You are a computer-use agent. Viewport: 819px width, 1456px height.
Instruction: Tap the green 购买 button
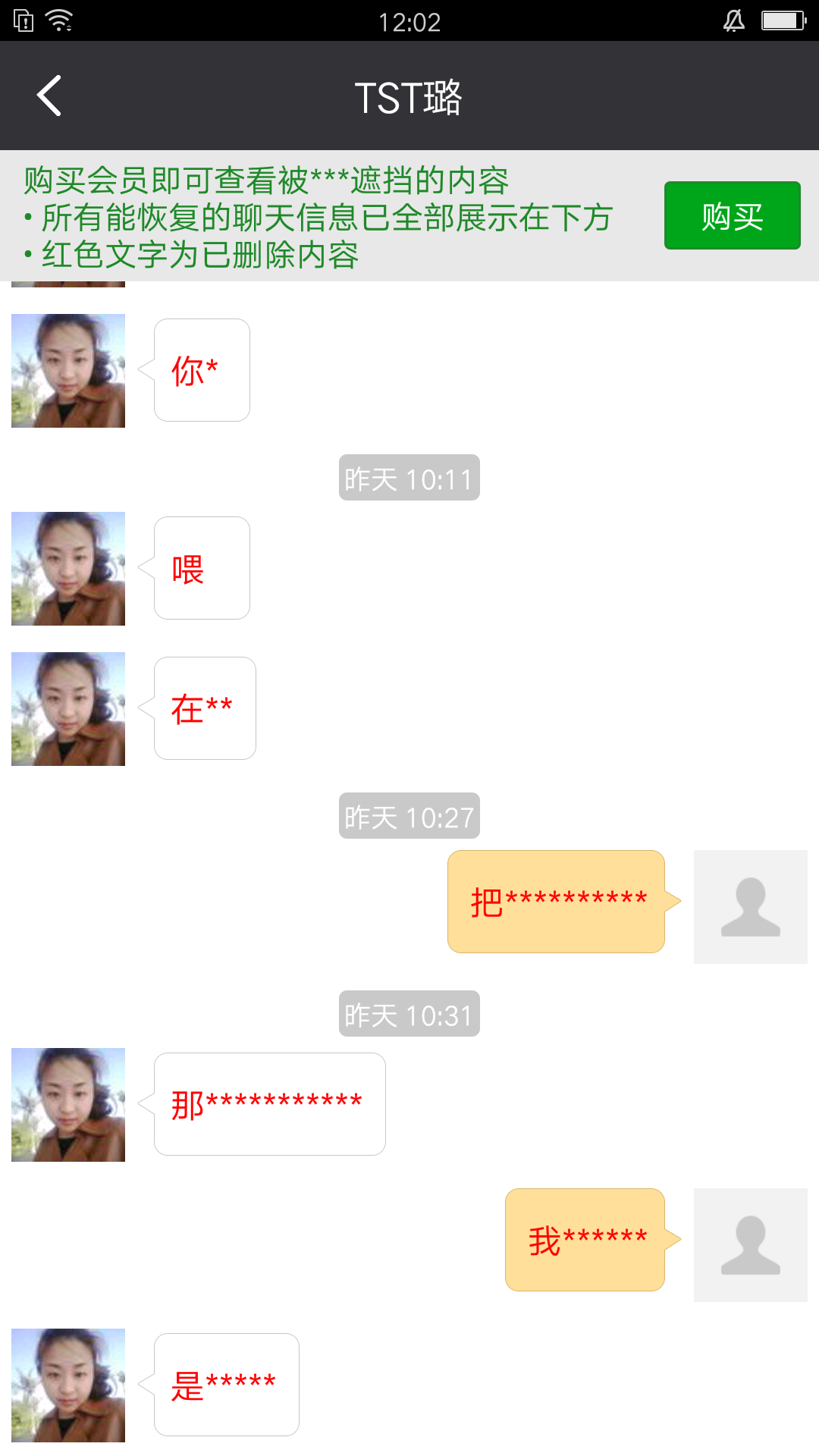click(732, 215)
